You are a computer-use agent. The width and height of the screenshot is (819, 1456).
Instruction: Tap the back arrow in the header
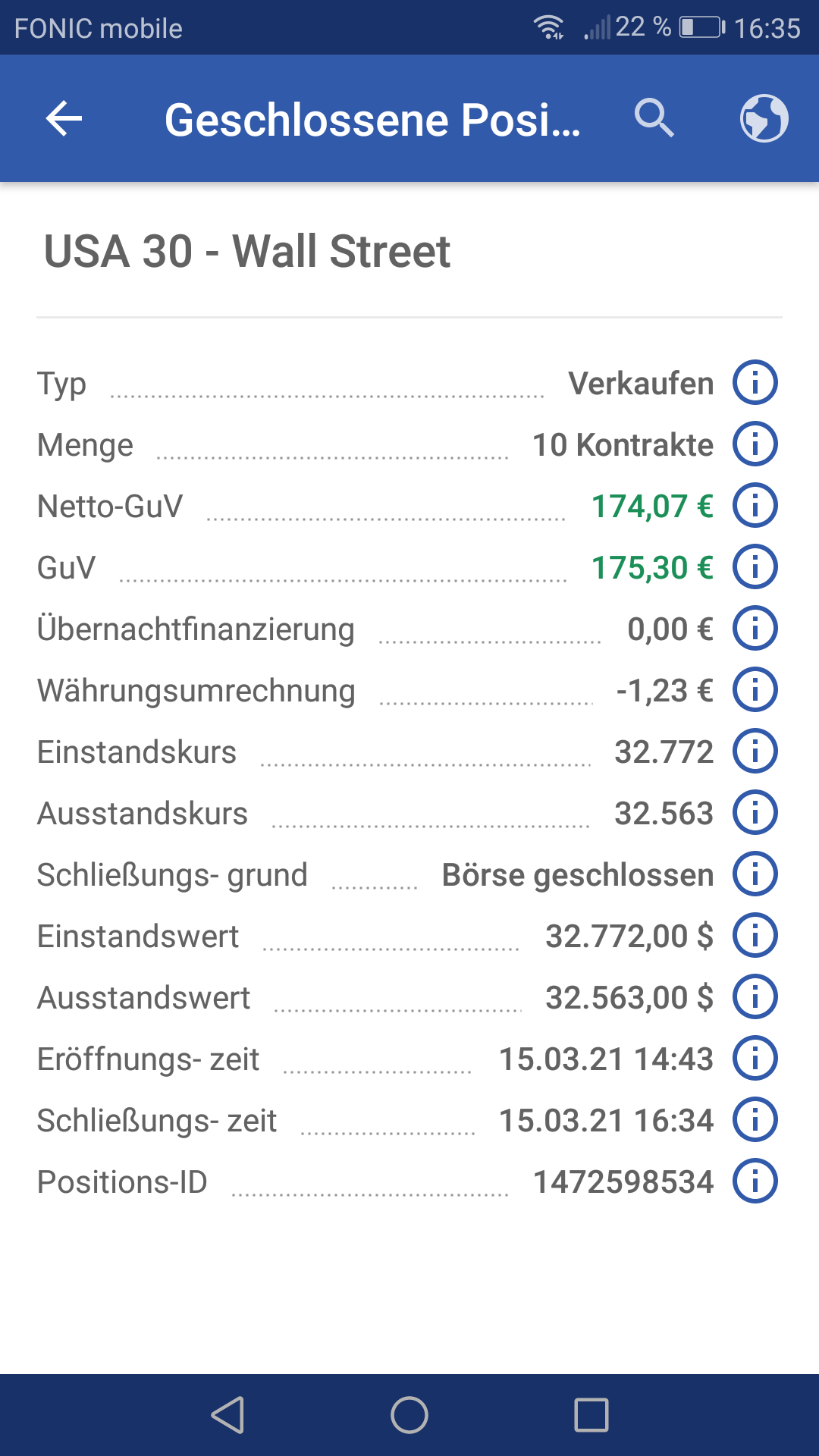tap(61, 118)
